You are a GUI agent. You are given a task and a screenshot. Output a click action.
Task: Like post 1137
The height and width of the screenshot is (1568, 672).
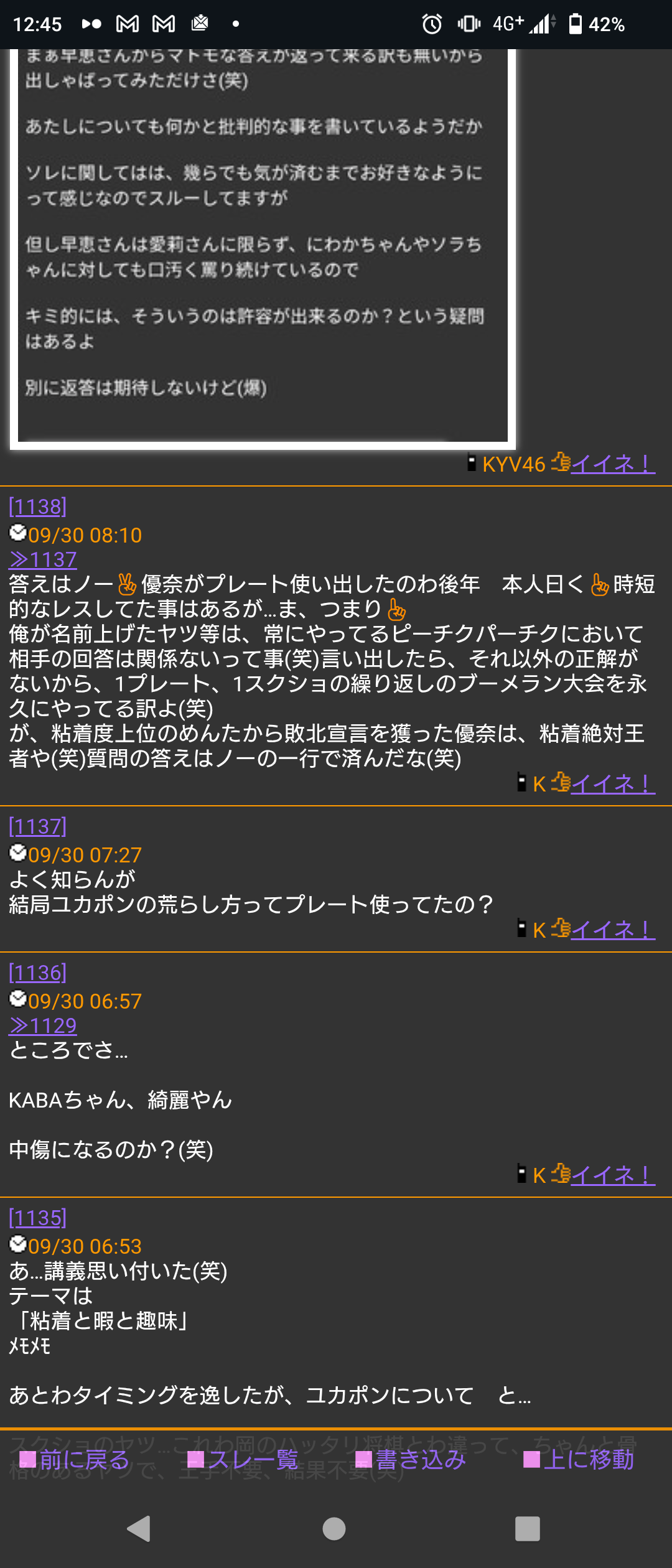(612, 930)
